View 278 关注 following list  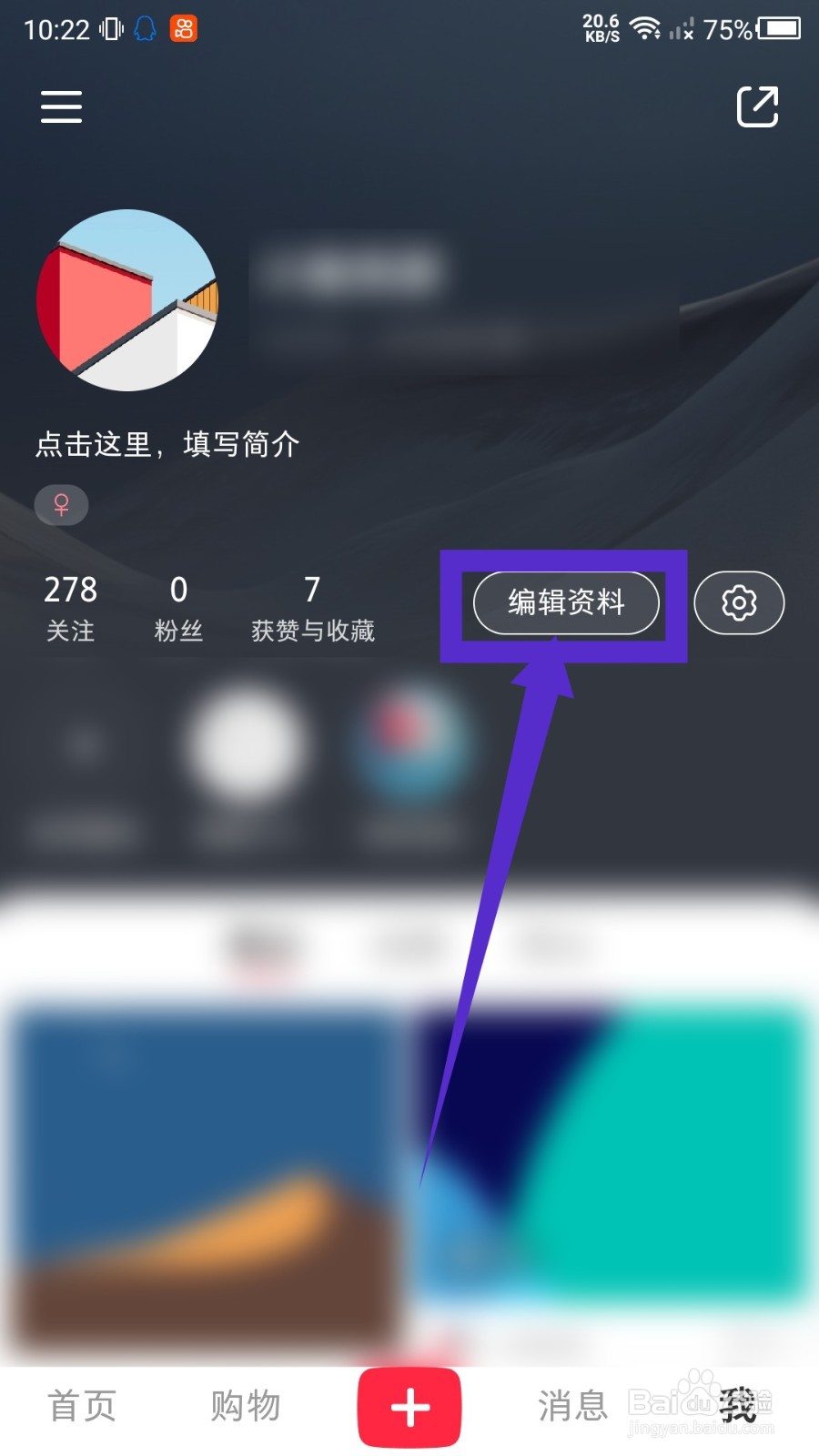[71, 605]
